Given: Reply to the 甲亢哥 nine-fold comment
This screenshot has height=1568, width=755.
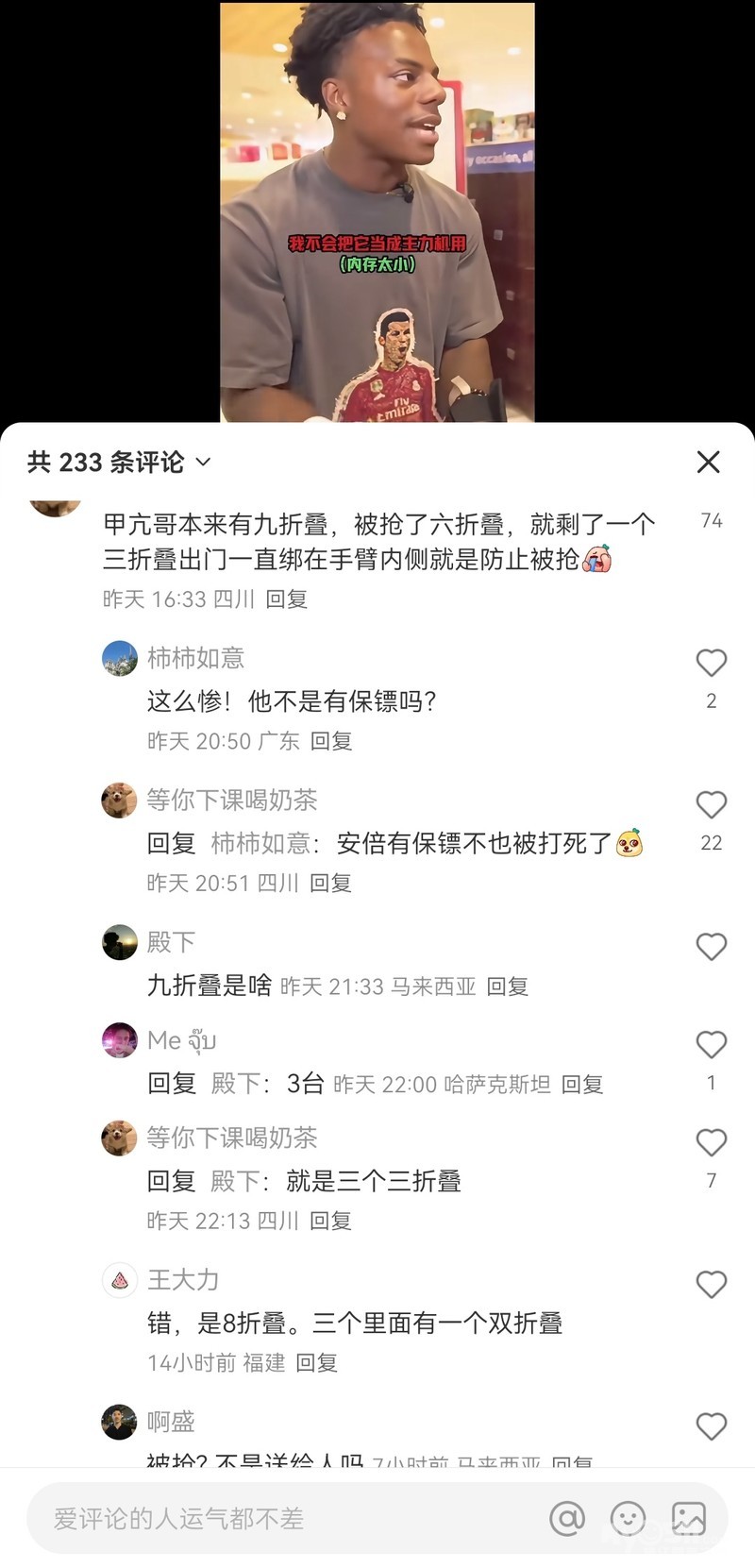Looking at the screenshot, I should click(286, 599).
